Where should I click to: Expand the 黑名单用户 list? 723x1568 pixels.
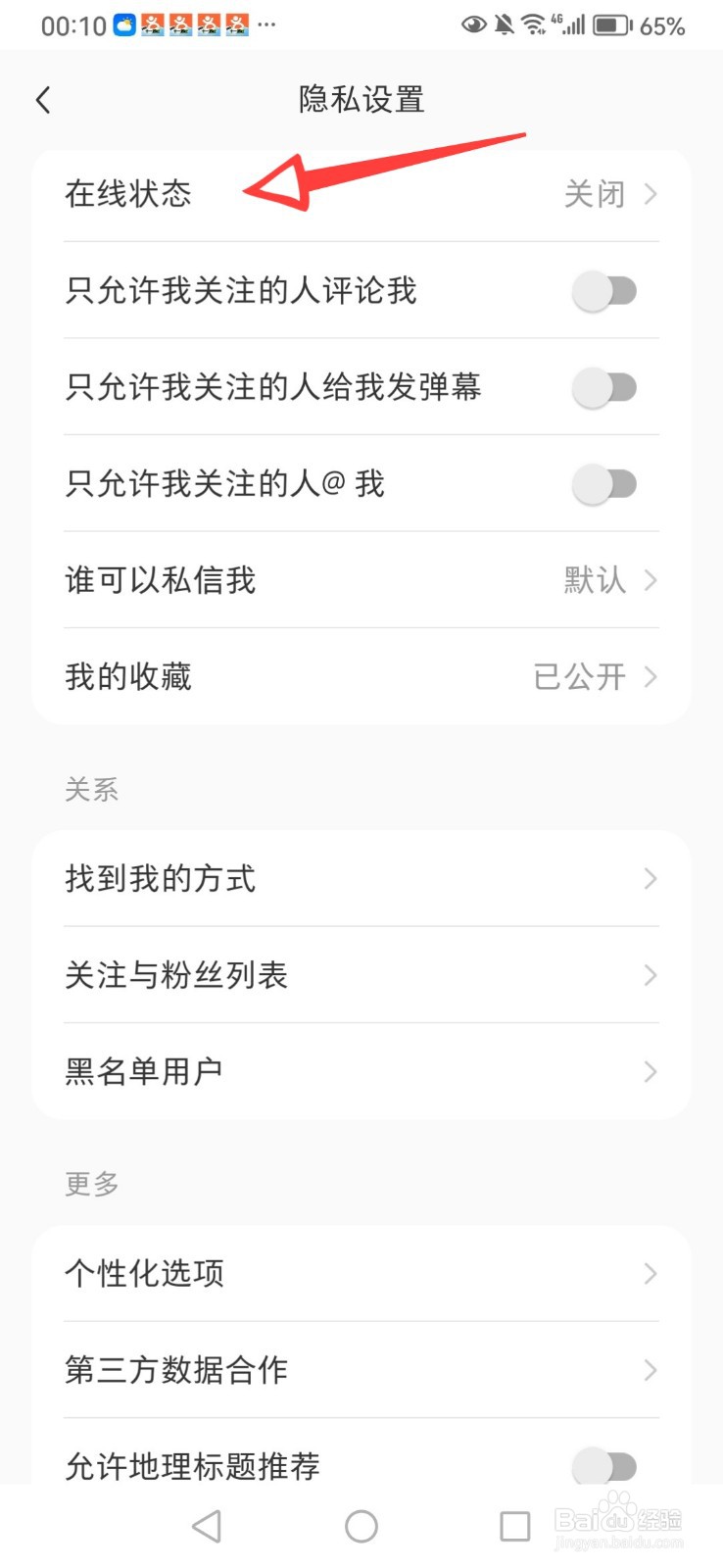point(361,1071)
